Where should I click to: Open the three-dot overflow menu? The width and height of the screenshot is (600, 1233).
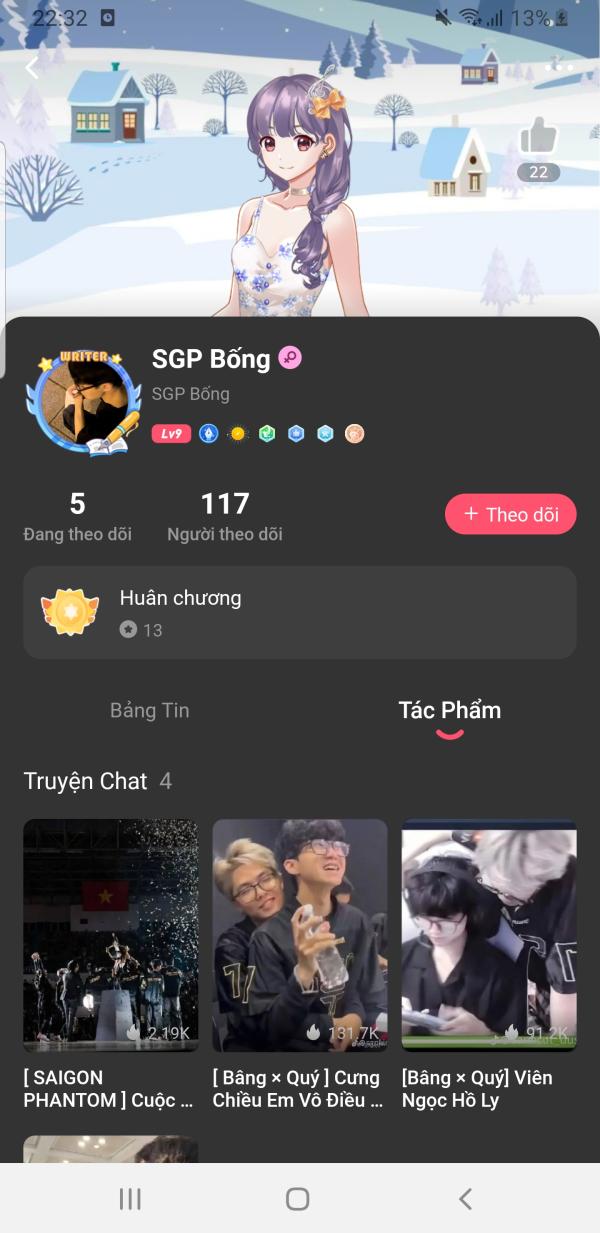[x=560, y=68]
